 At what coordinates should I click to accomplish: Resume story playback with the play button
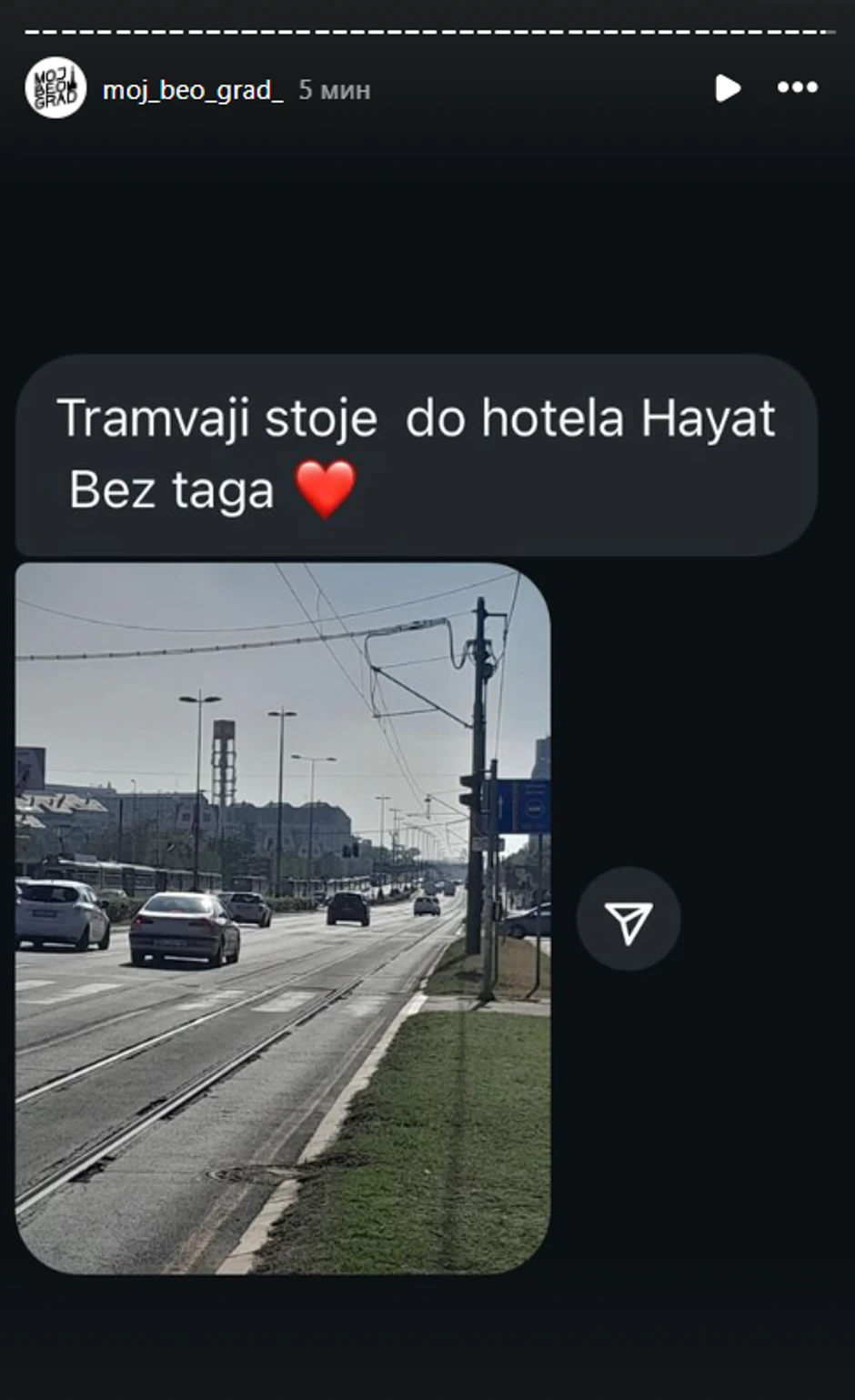coord(728,88)
